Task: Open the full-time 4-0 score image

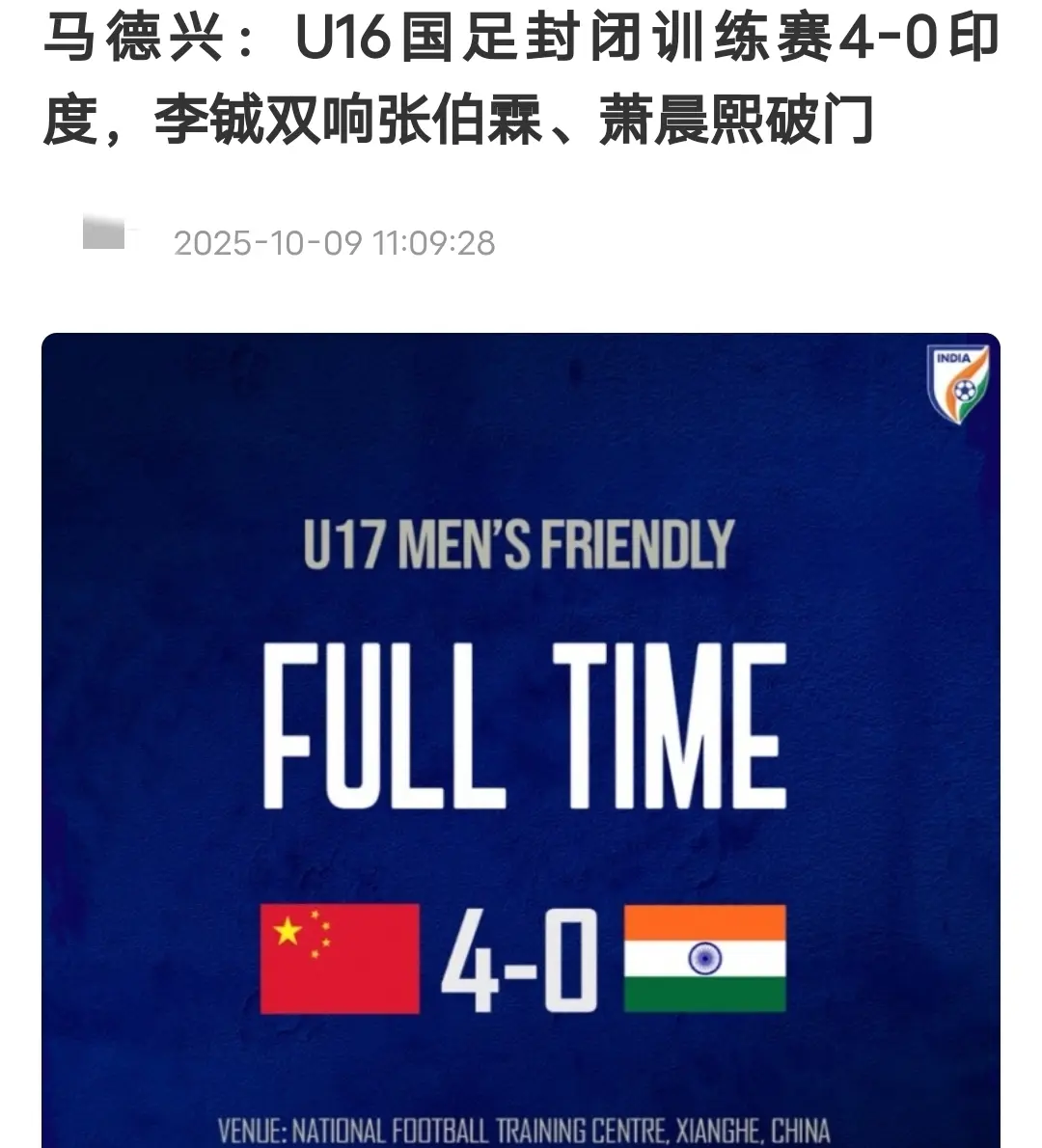Action: click(521, 741)
